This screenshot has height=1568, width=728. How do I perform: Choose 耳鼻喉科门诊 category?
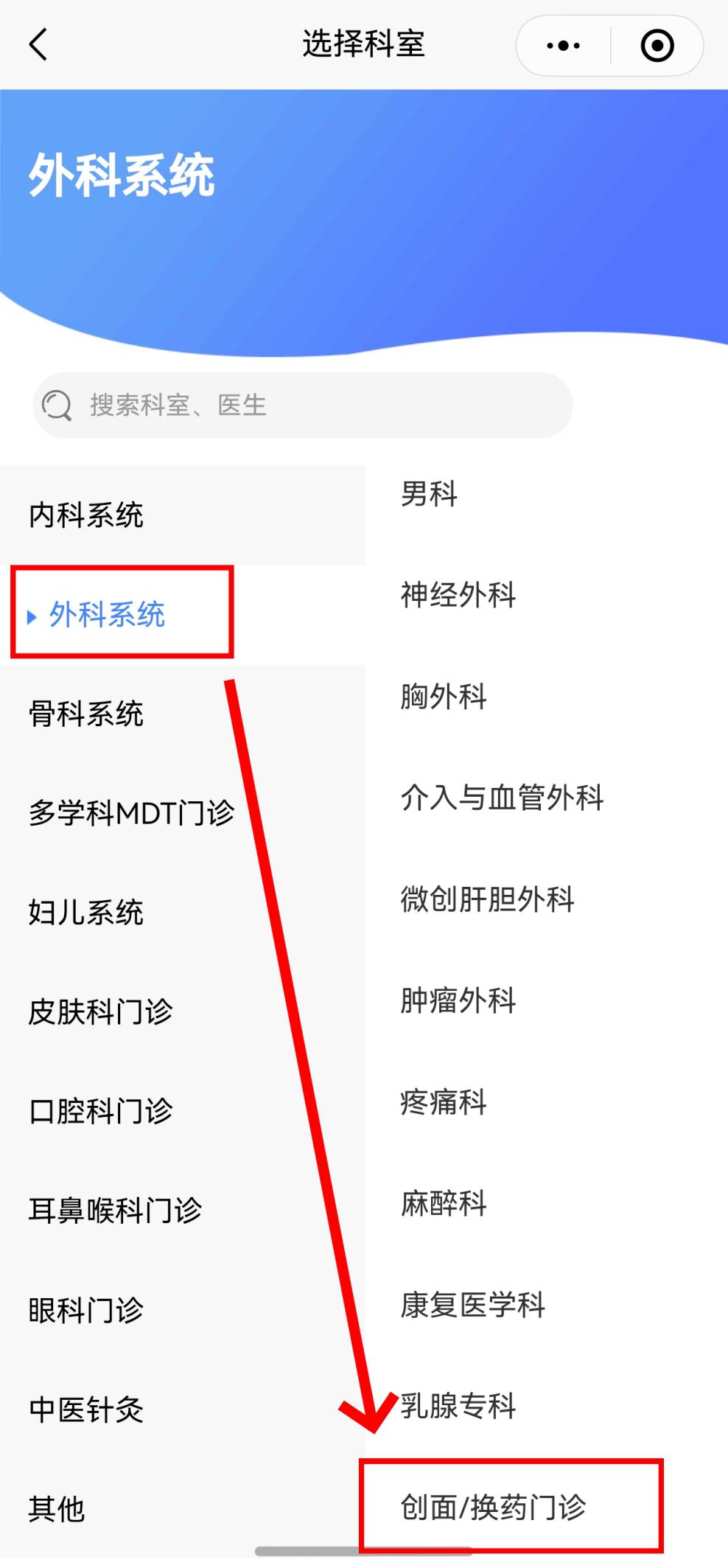pos(115,1210)
